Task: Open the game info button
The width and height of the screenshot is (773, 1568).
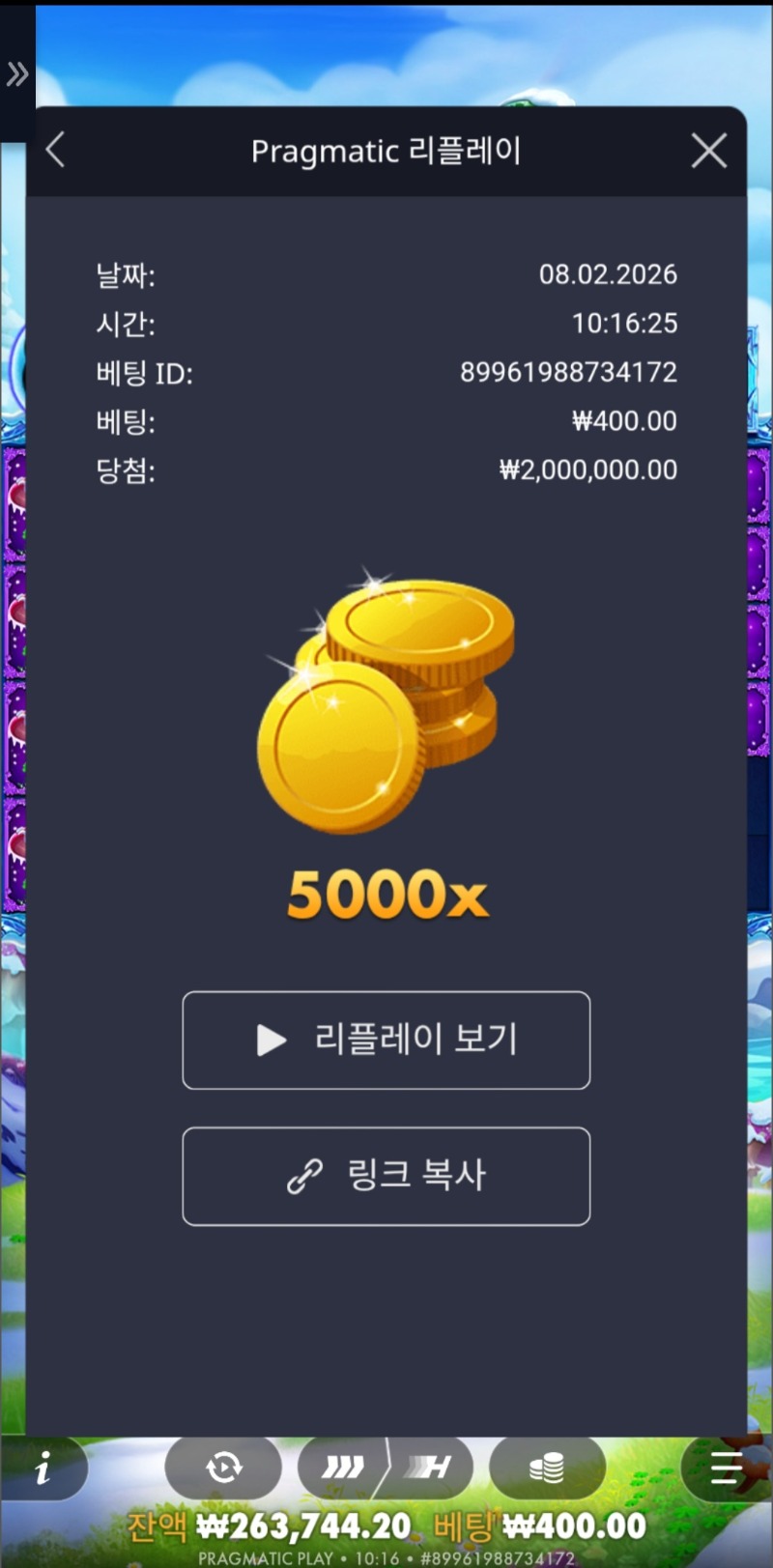Action: click(x=43, y=1469)
